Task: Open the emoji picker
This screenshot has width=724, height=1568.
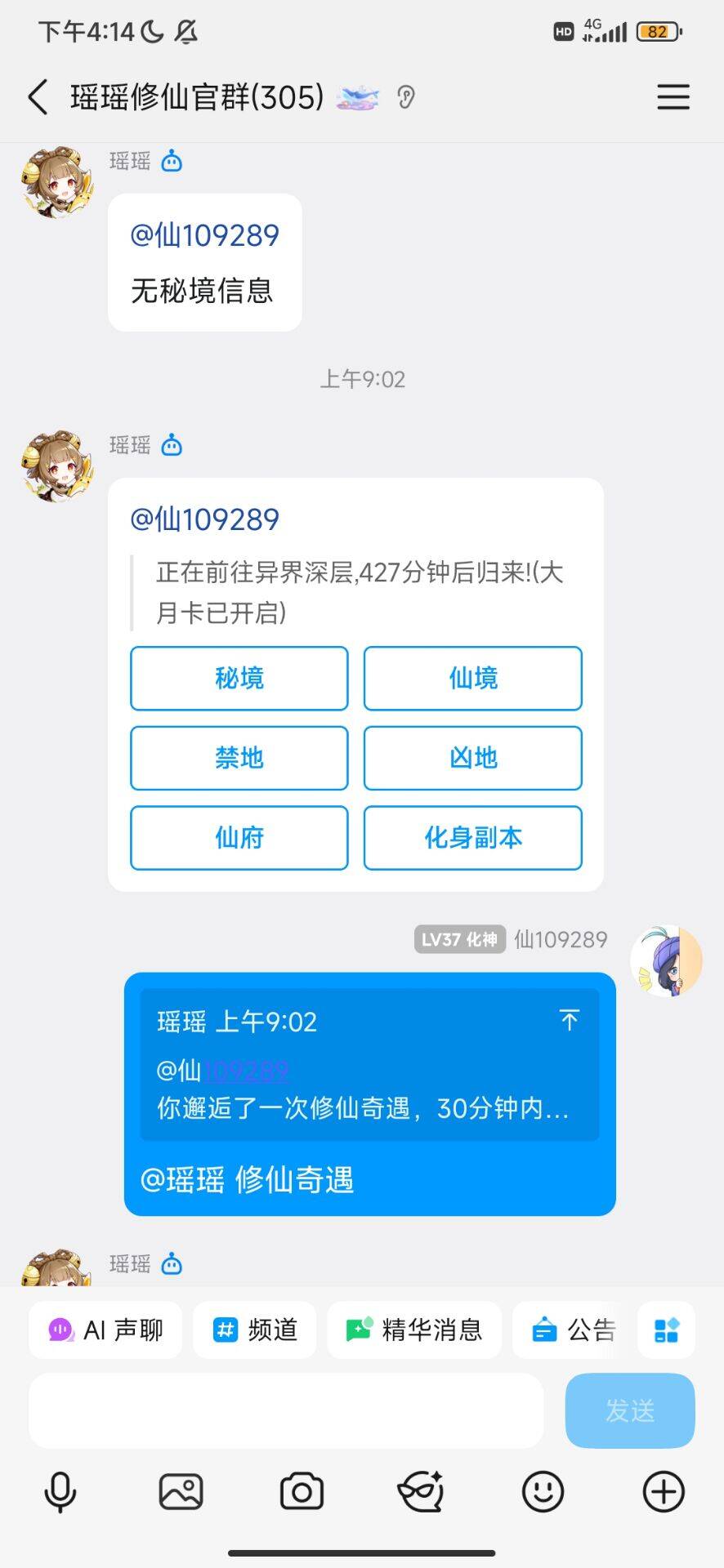Action: point(543,1492)
